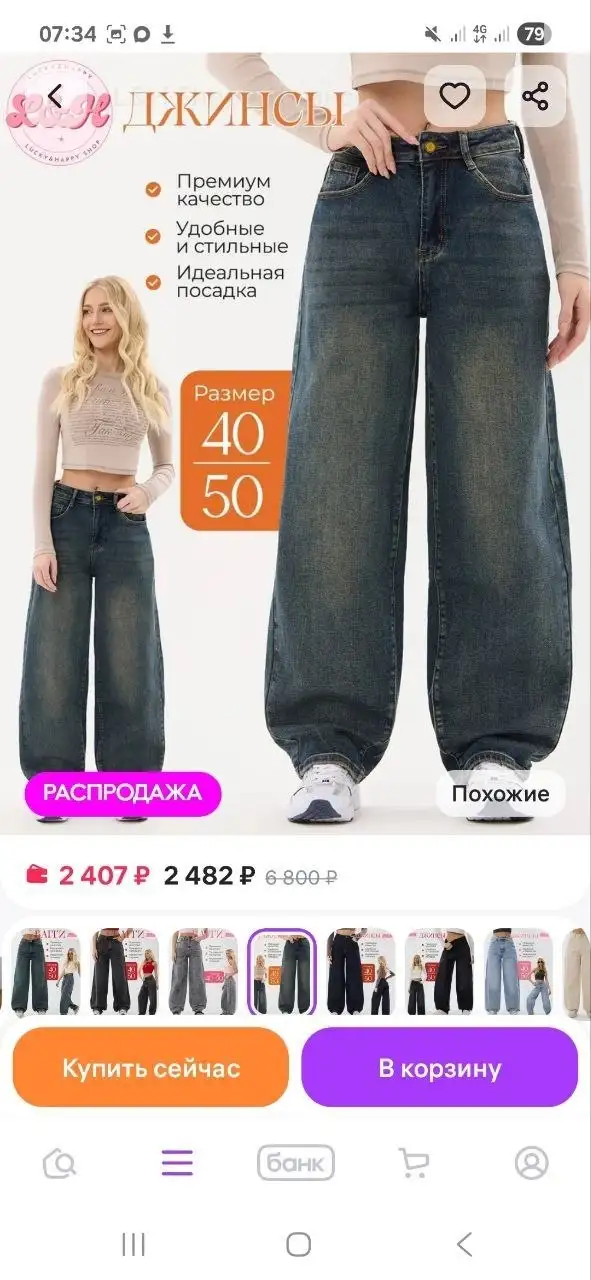Share this product listing
The width and height of the screenshot is (591, 1280).
click(536, 96)
